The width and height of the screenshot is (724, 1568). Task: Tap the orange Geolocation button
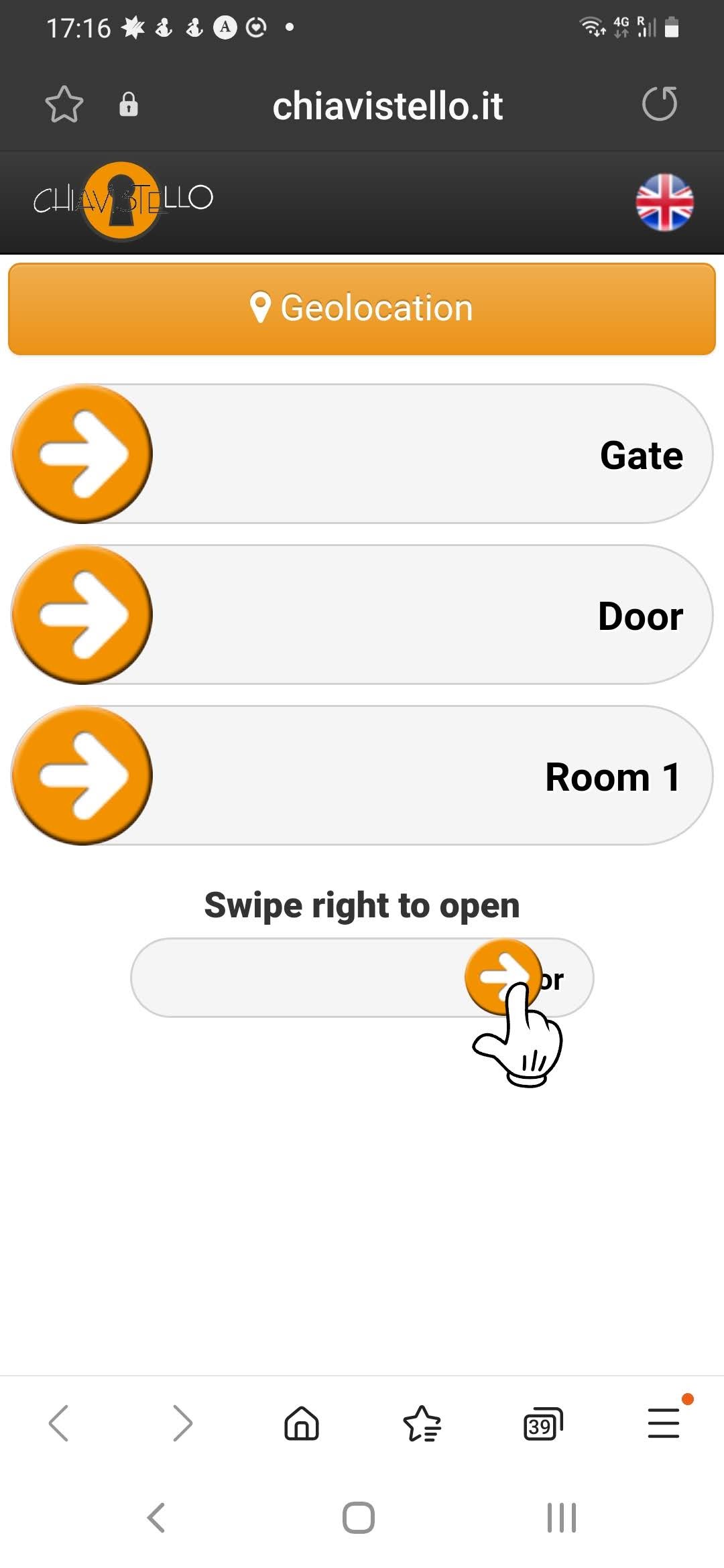tap(362, 309)
